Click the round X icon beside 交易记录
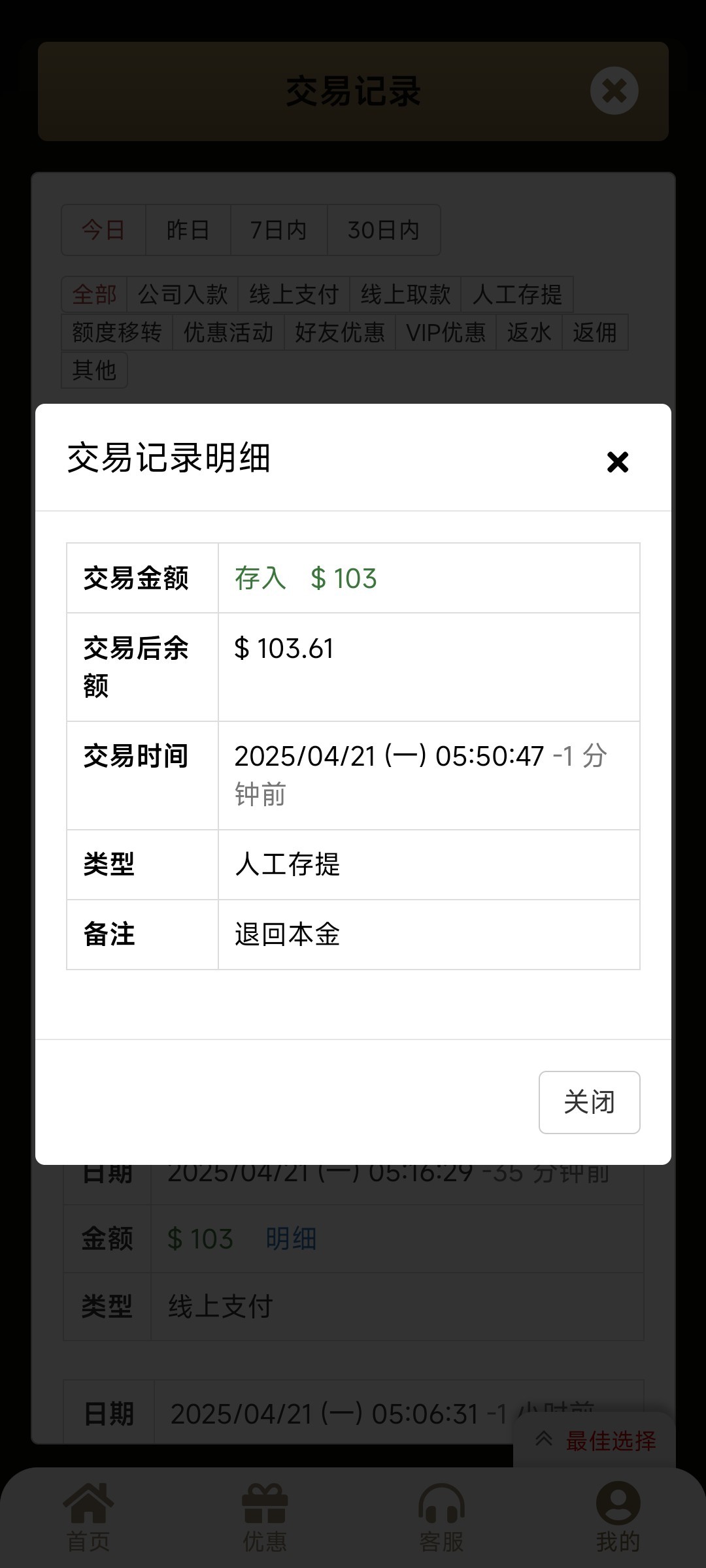 click(613, 91)
